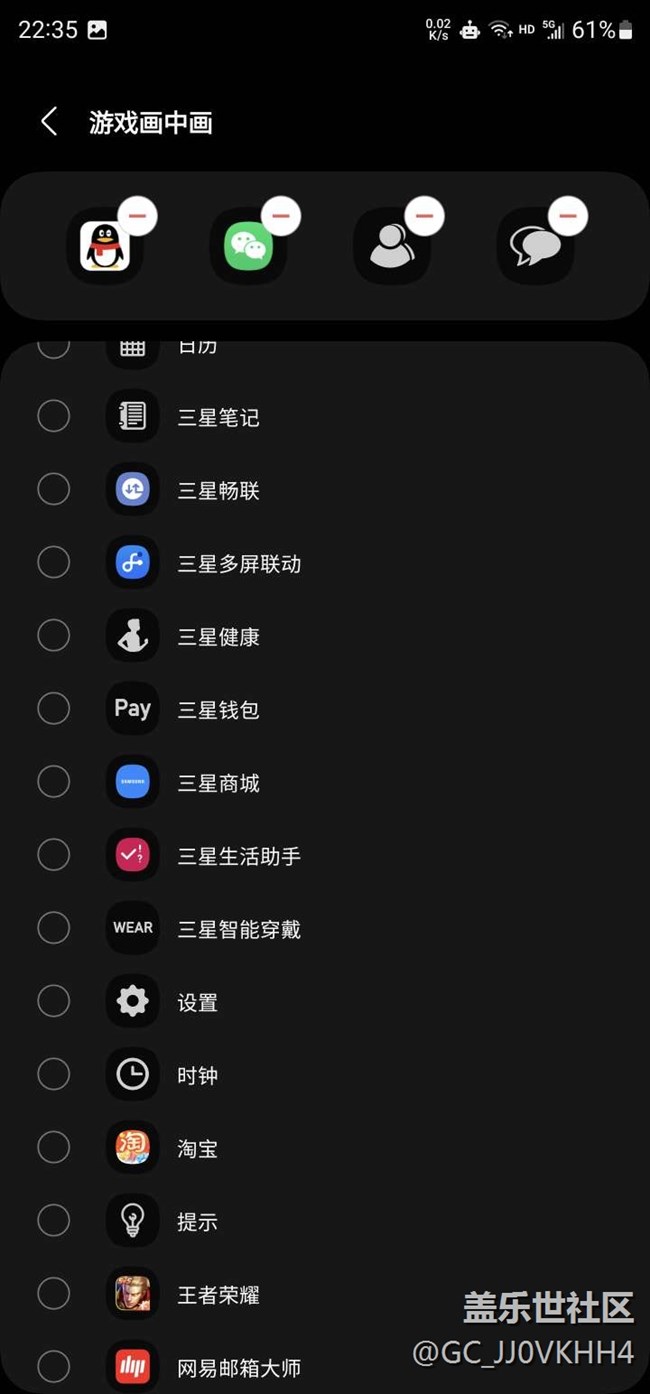Add 时钟 to selection

coord(54,1074)
